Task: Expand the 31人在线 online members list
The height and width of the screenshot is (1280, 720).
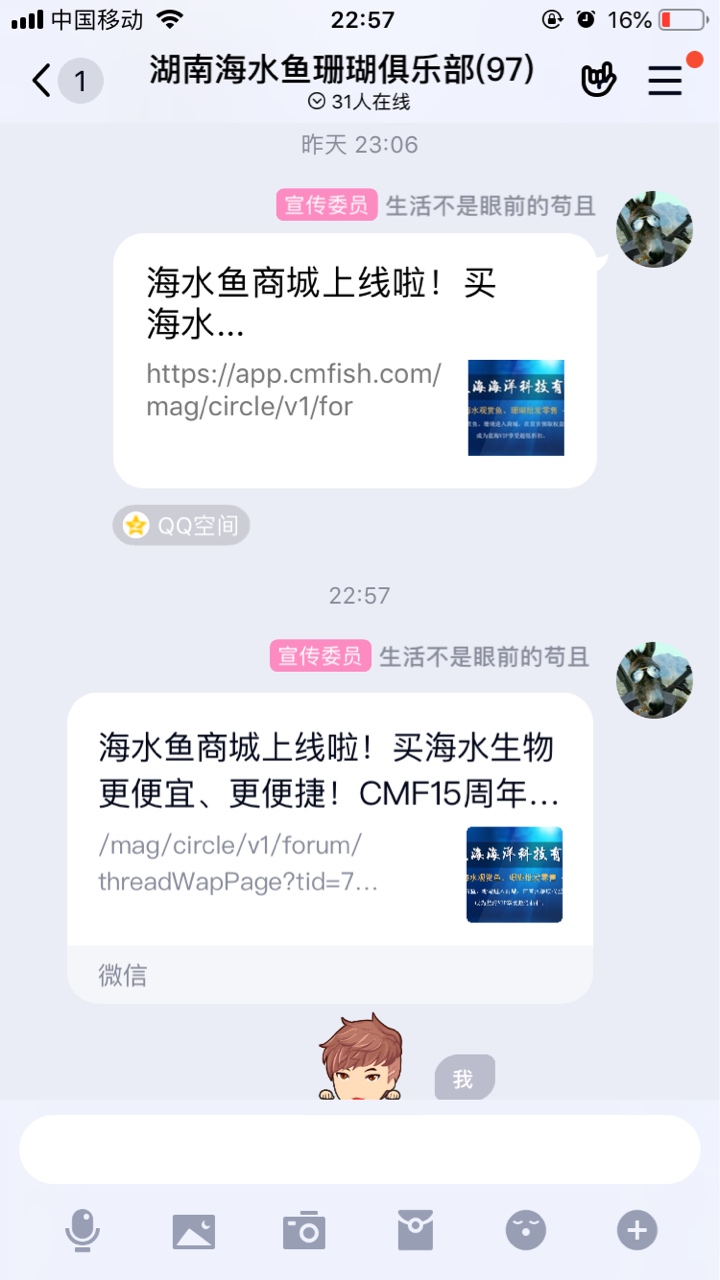Action: click(x=360, y=102)
